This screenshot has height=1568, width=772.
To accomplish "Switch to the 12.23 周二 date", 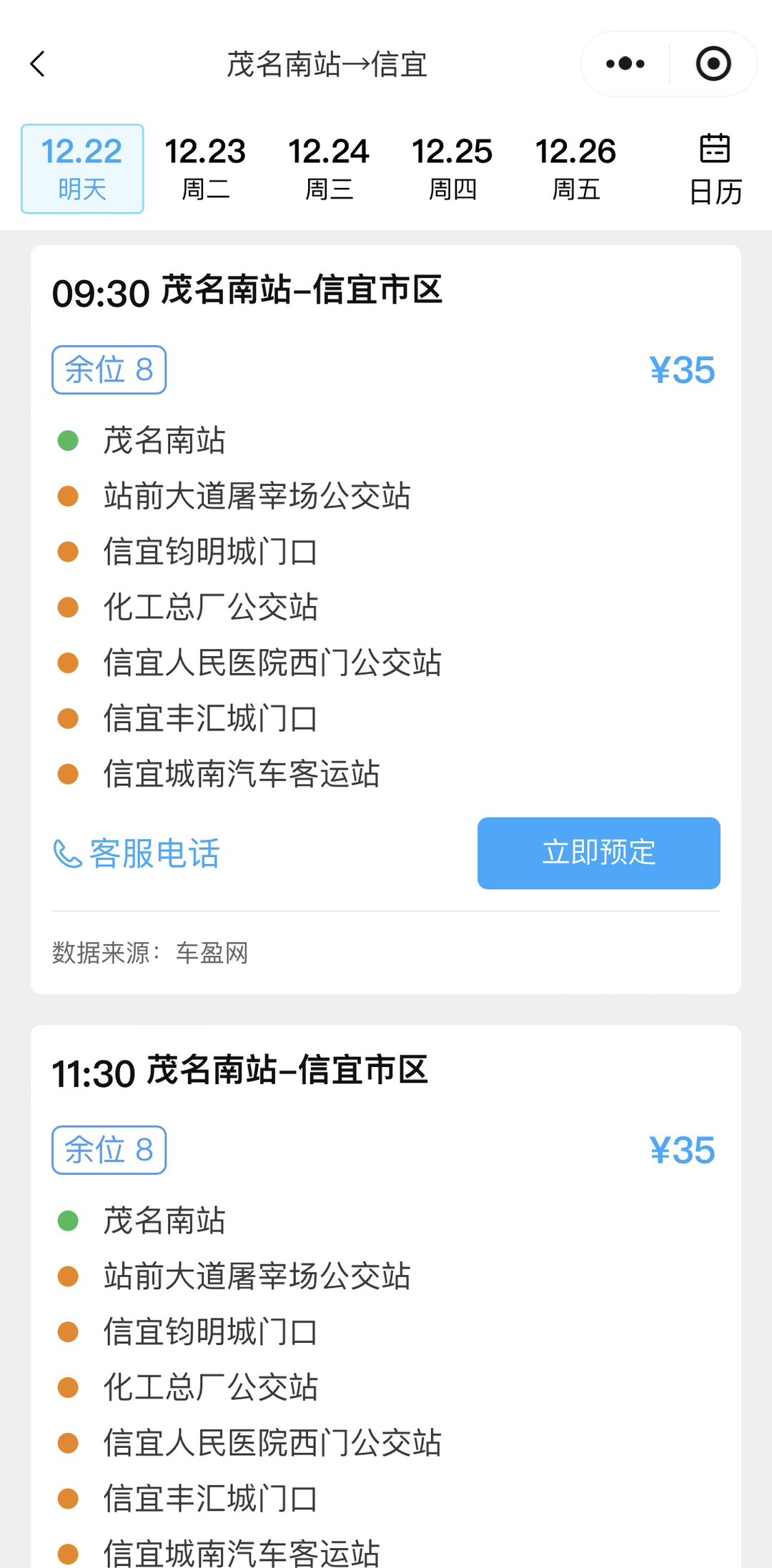I will click(205, 169).
